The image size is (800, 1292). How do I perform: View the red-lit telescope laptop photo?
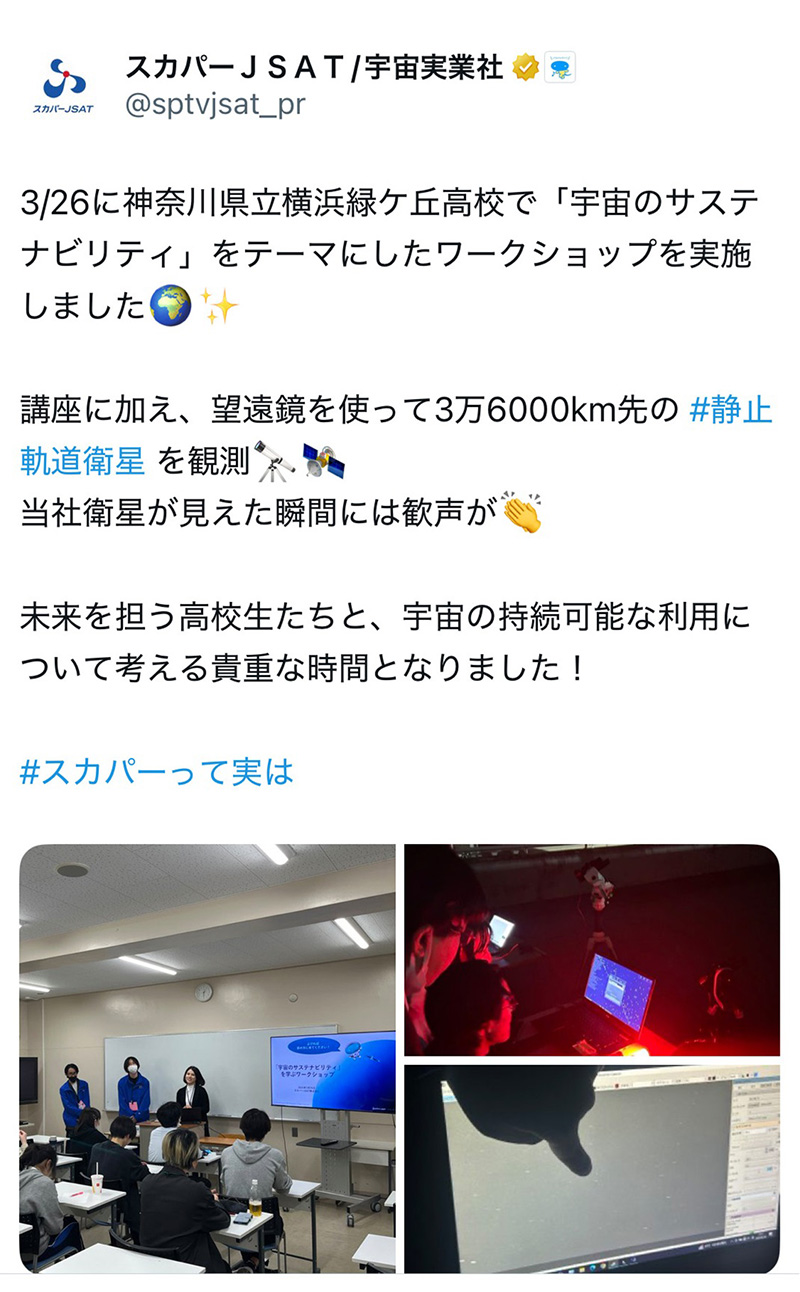point(591,949)
